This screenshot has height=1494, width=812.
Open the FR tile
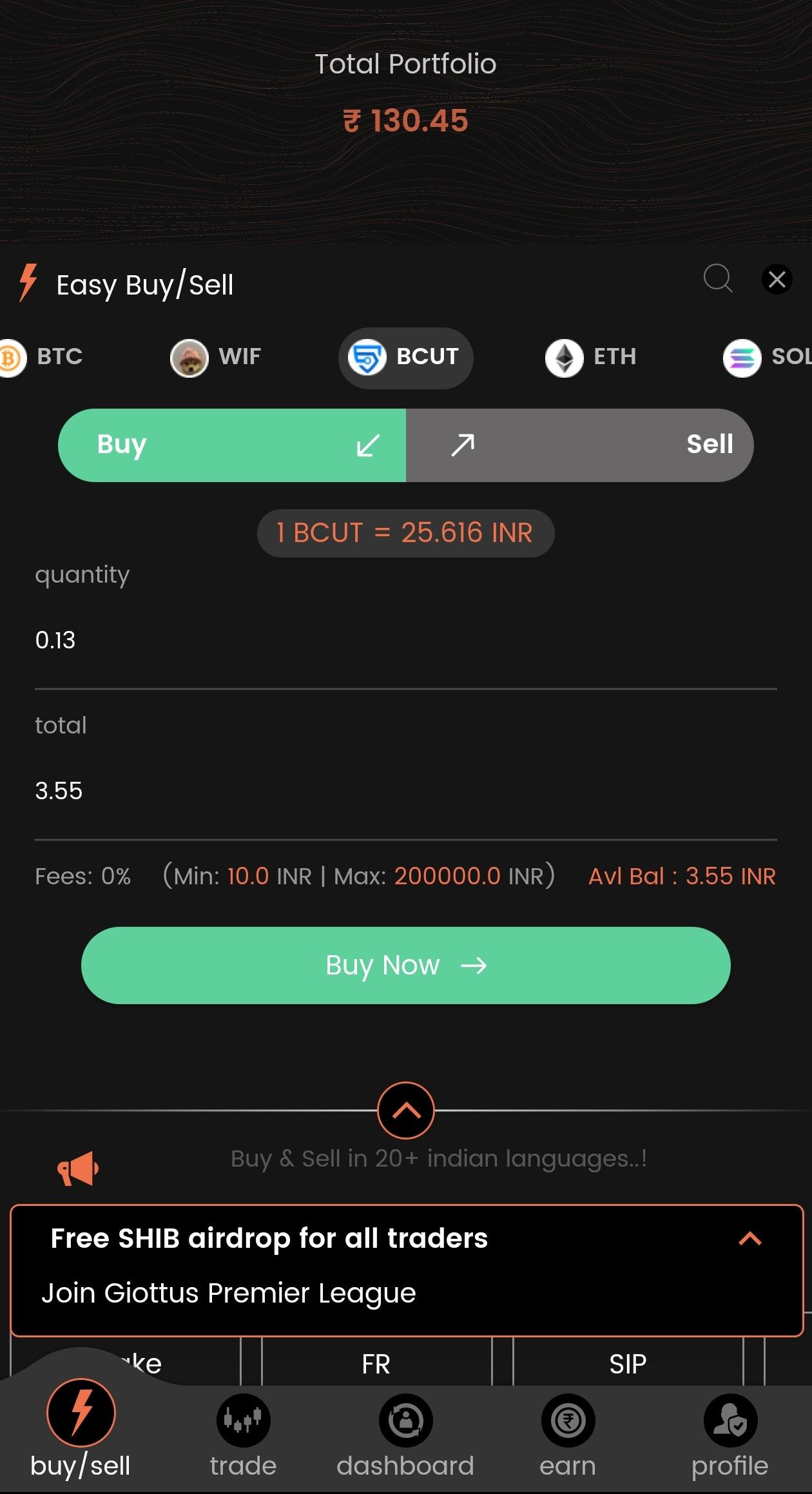376,1364
